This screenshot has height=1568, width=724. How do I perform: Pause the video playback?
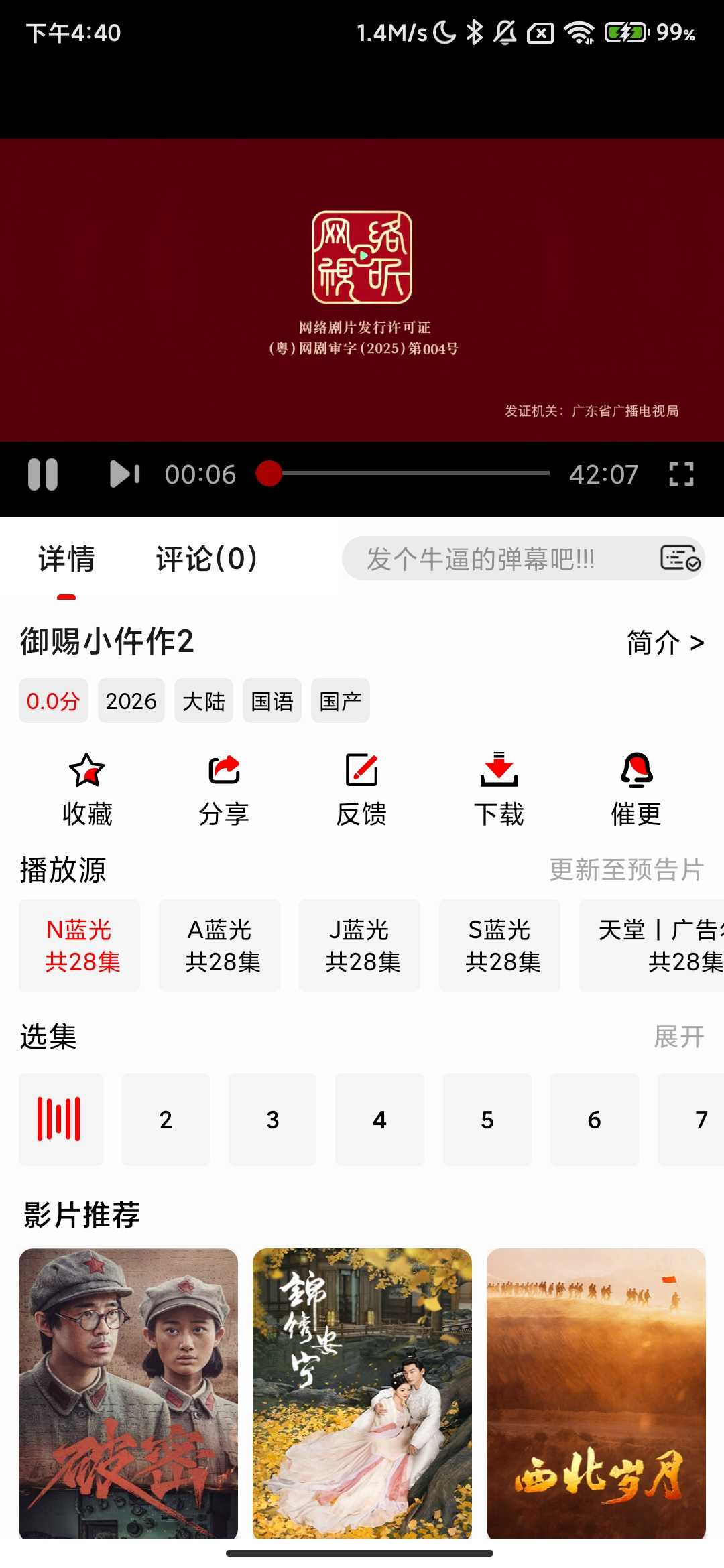coord(43,475)
